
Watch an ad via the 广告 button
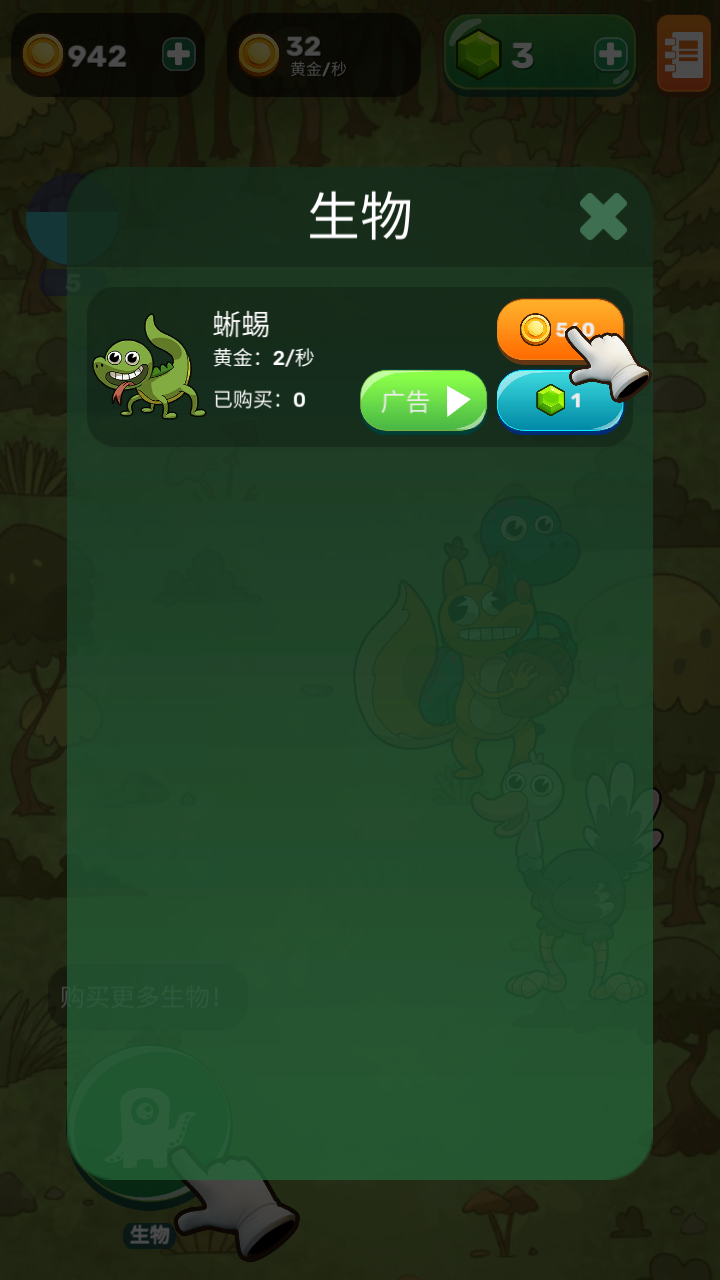423,401
